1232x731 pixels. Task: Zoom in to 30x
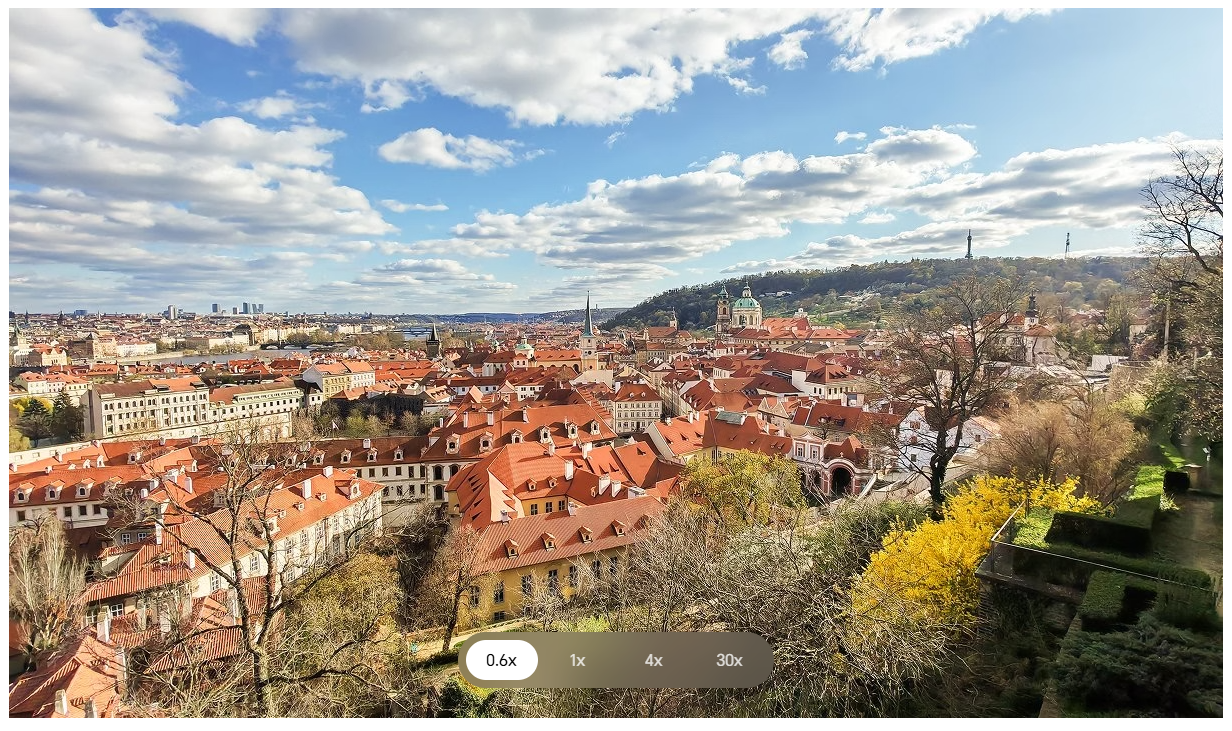[x=729, y=660]
